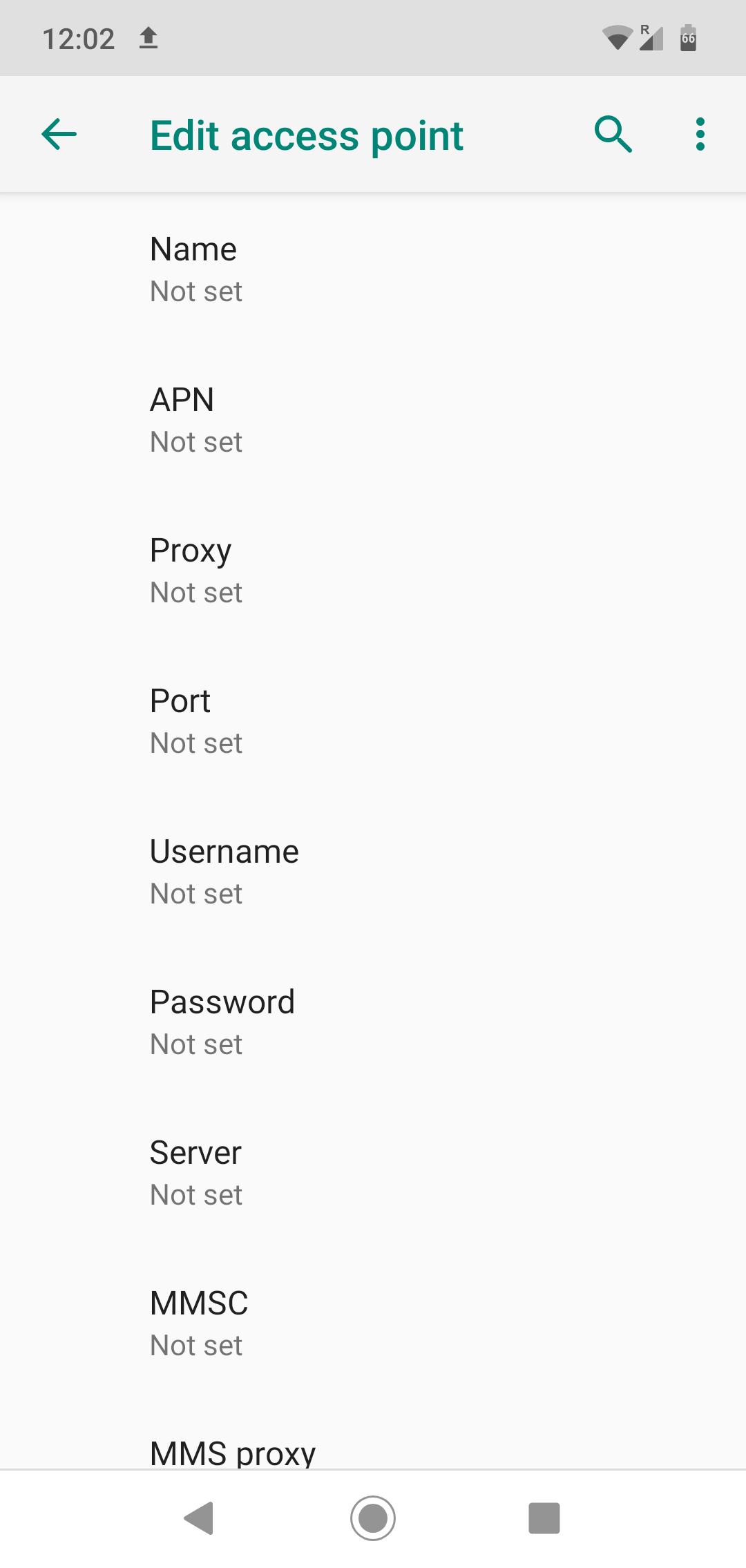The height and width of the screenshot is (1568, 746).
Task: Open the Name field to set it
Action: coord(373,268)
